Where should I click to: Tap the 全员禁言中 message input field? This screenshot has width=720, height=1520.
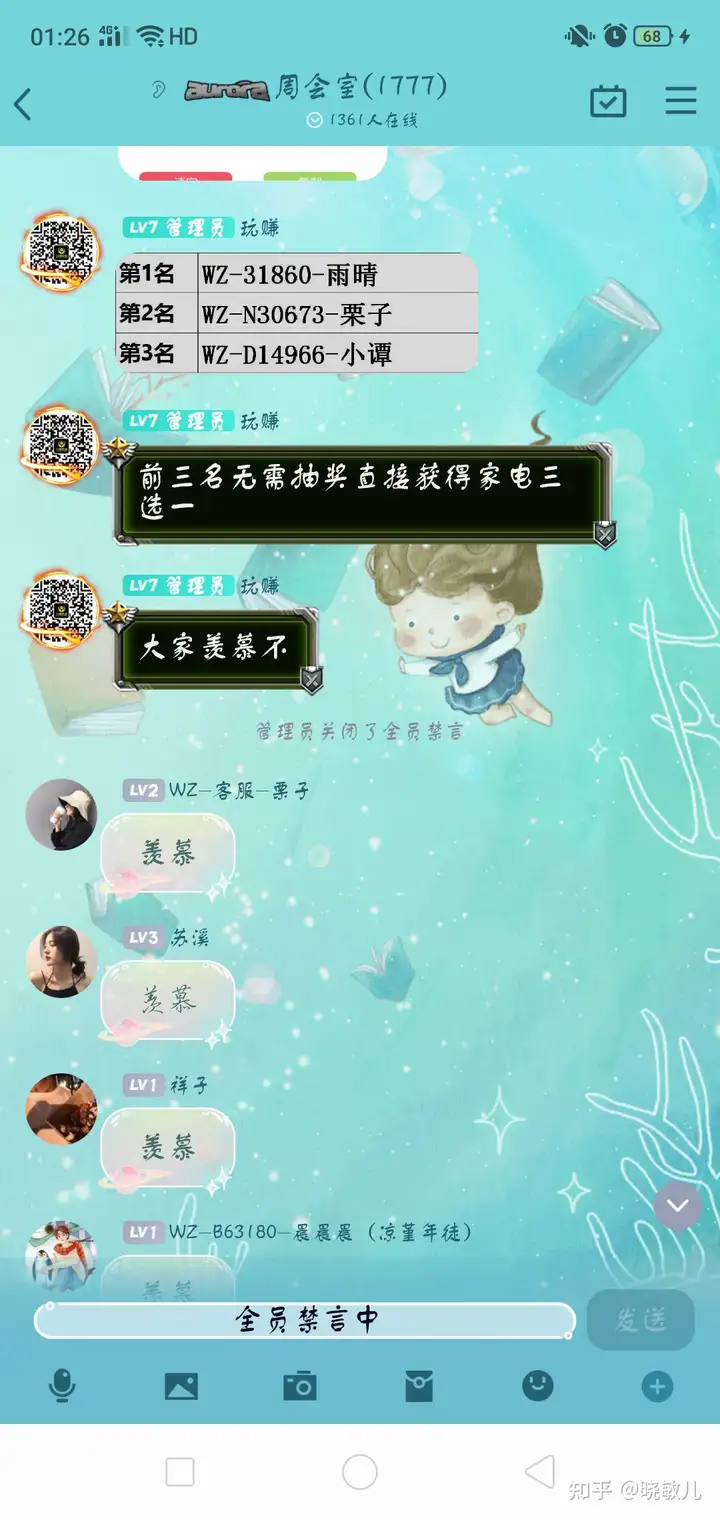pos(305,1320)
